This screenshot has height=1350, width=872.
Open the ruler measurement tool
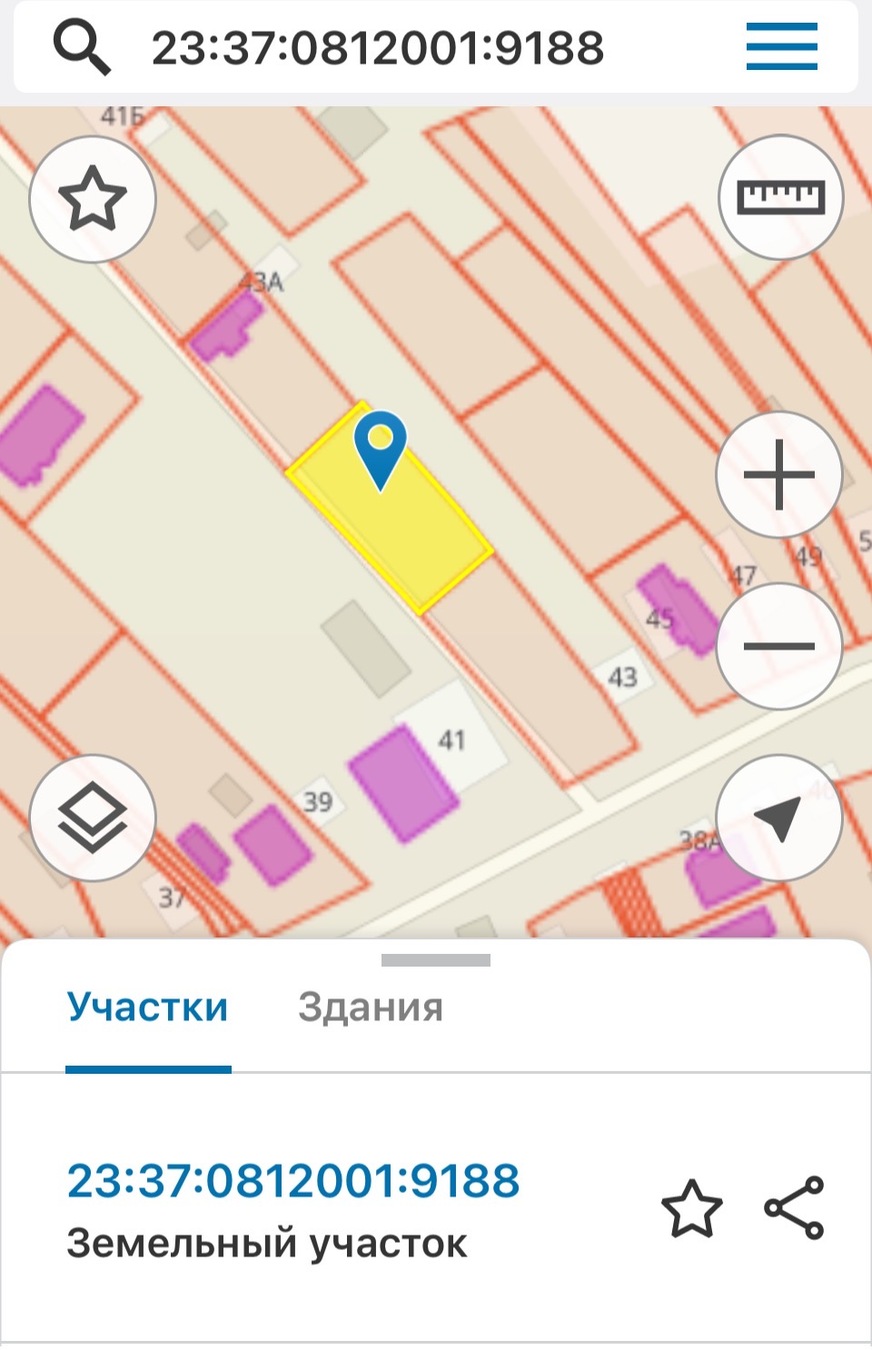point(781,197)
